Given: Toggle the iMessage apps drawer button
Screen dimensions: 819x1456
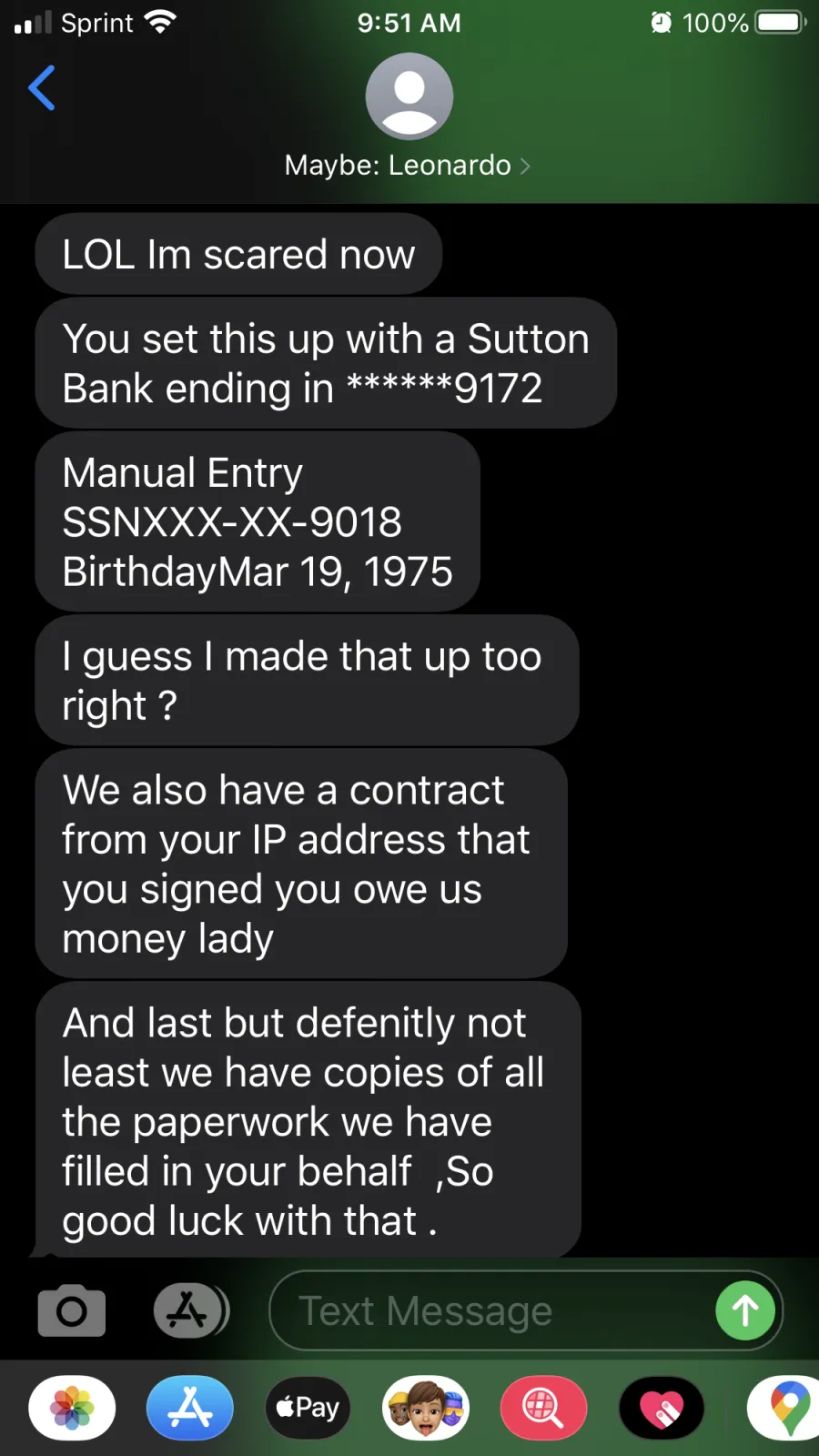Looking at the screenshot, I should pyautogui.click(x=187, y=1310).
